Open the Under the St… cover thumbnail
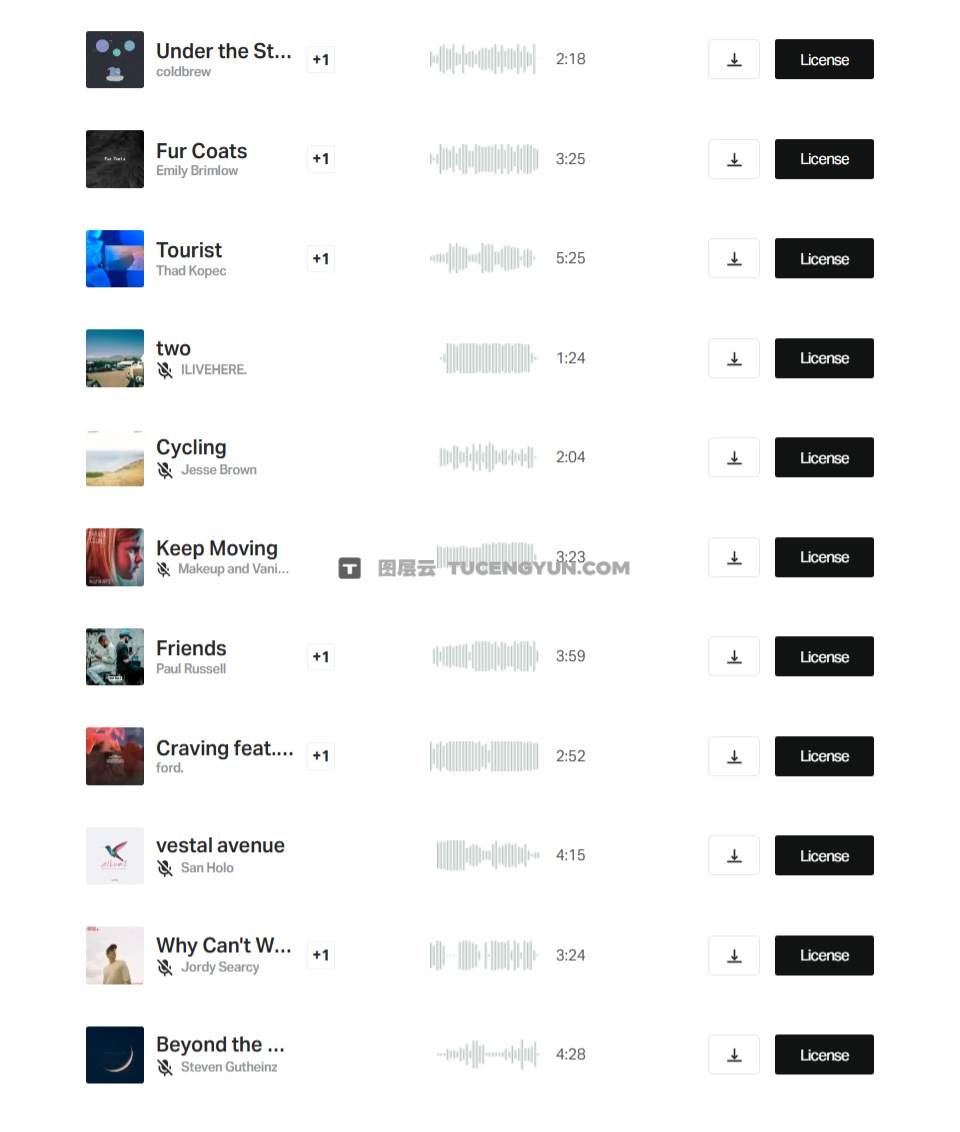 pos(115,59)
